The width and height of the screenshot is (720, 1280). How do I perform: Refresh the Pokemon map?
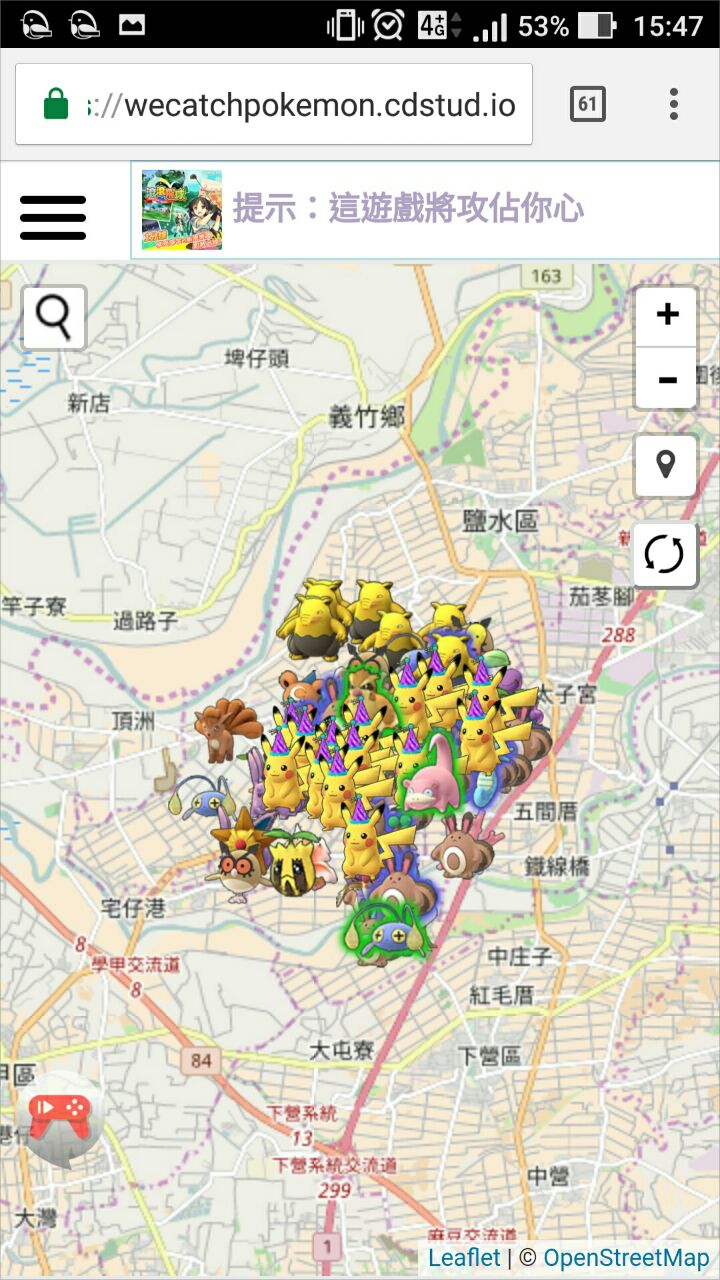pyautogui.click(x=665, y=554)
